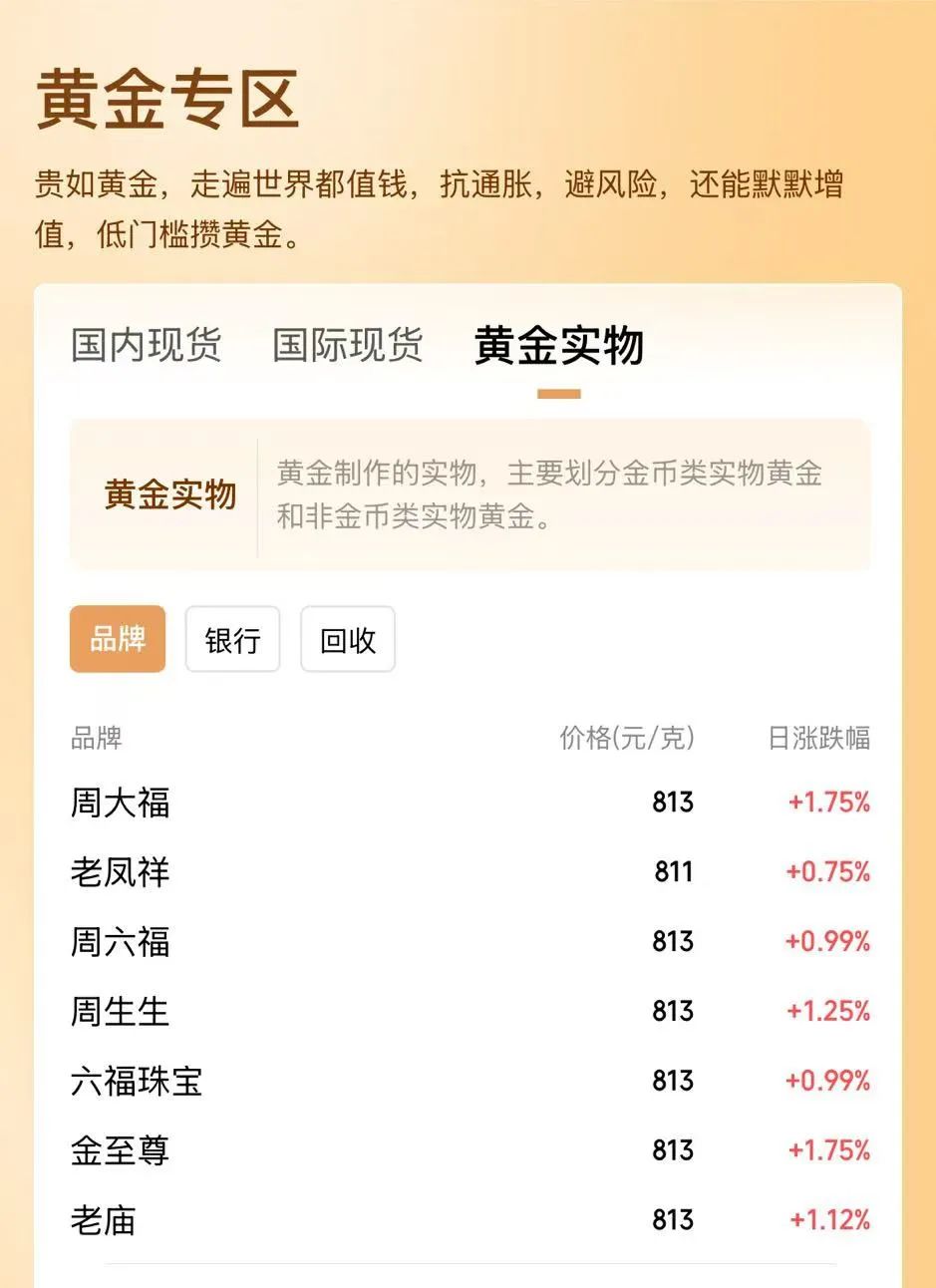Switch to the 国际现货 tab

coord(348,345)
